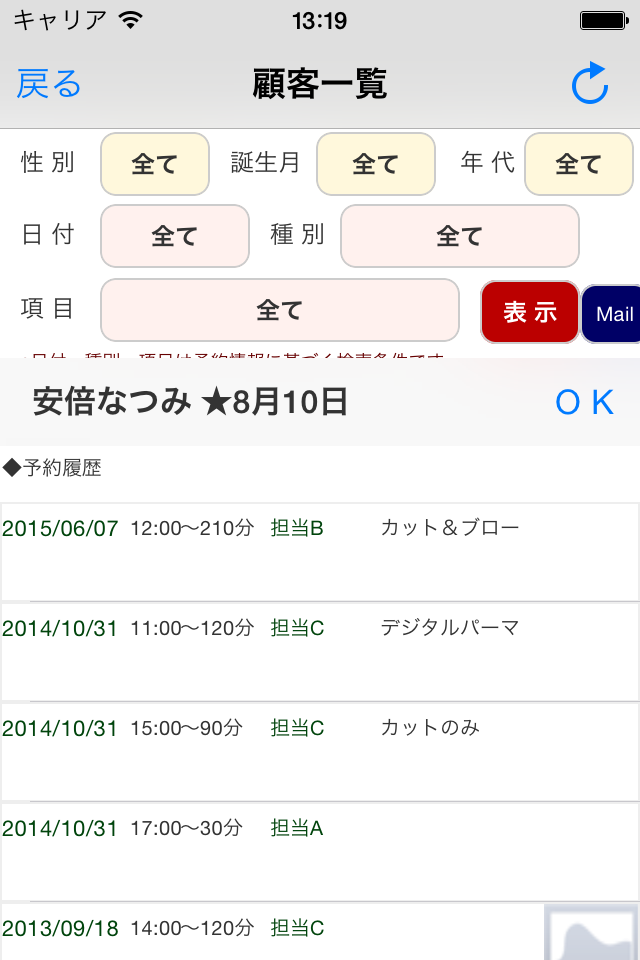Viewport: 640px width, 960px height.
Task: Open the 種別 filter dropdown
Action: 459,236
